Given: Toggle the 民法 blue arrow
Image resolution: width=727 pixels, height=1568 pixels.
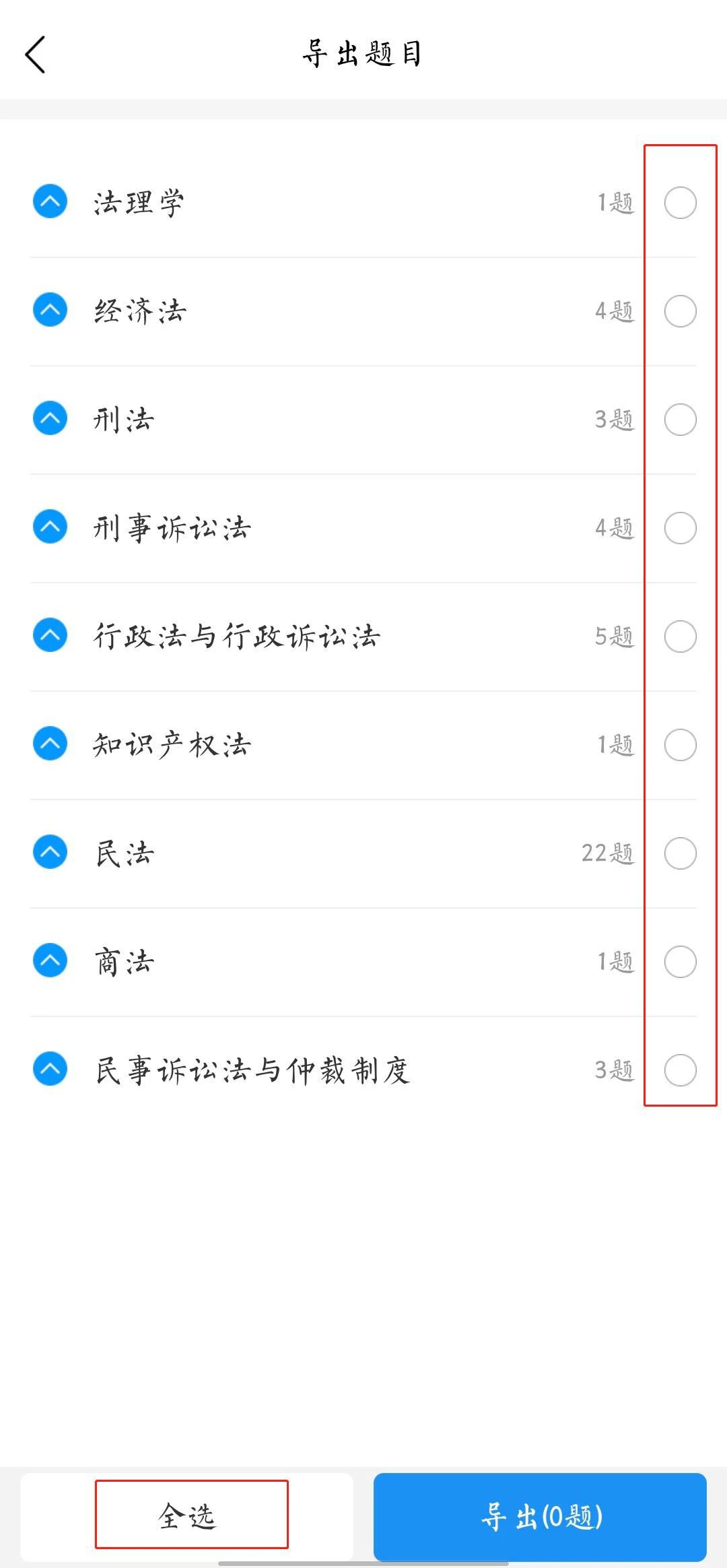Looking at the screenshot, I should (50, 852).
